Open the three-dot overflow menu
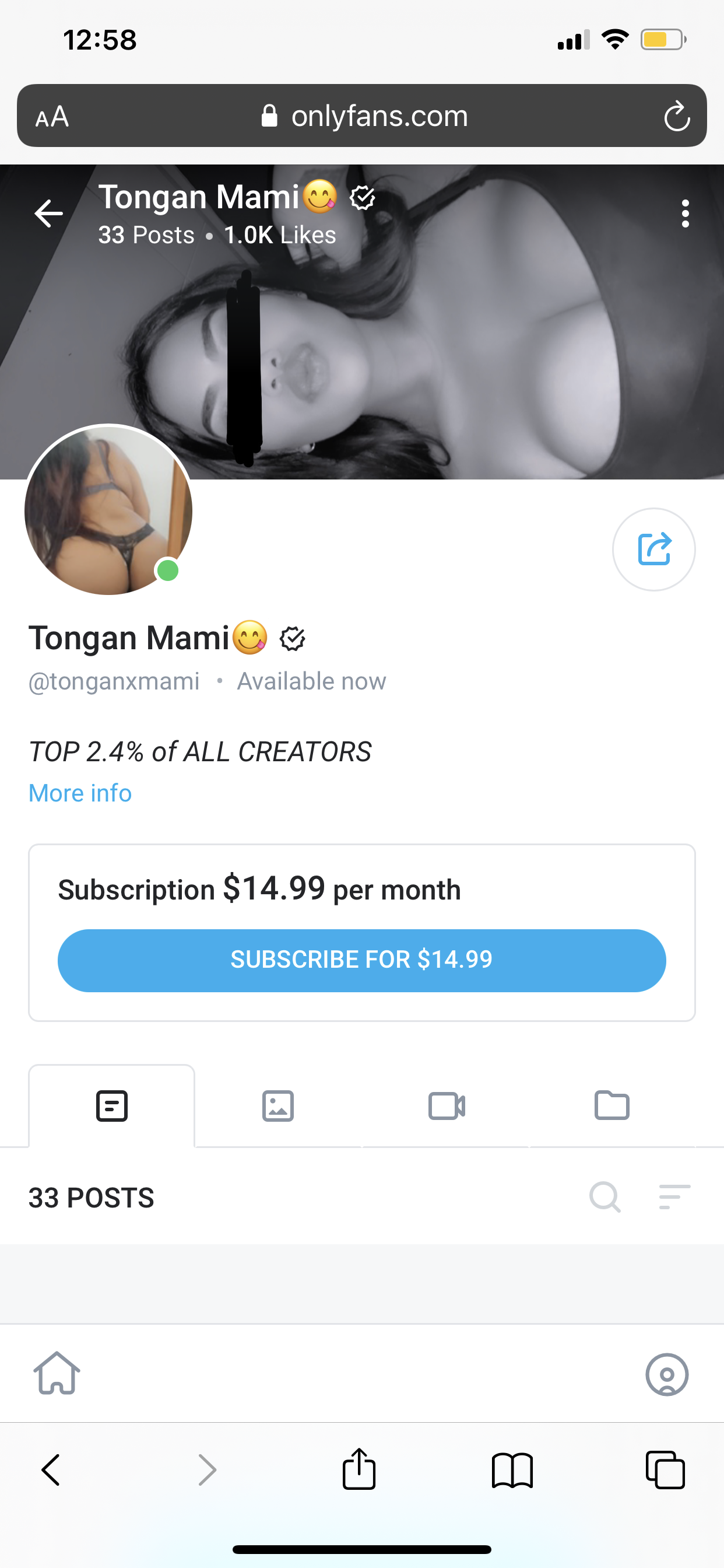The image size is (724, 1568). 685,213
